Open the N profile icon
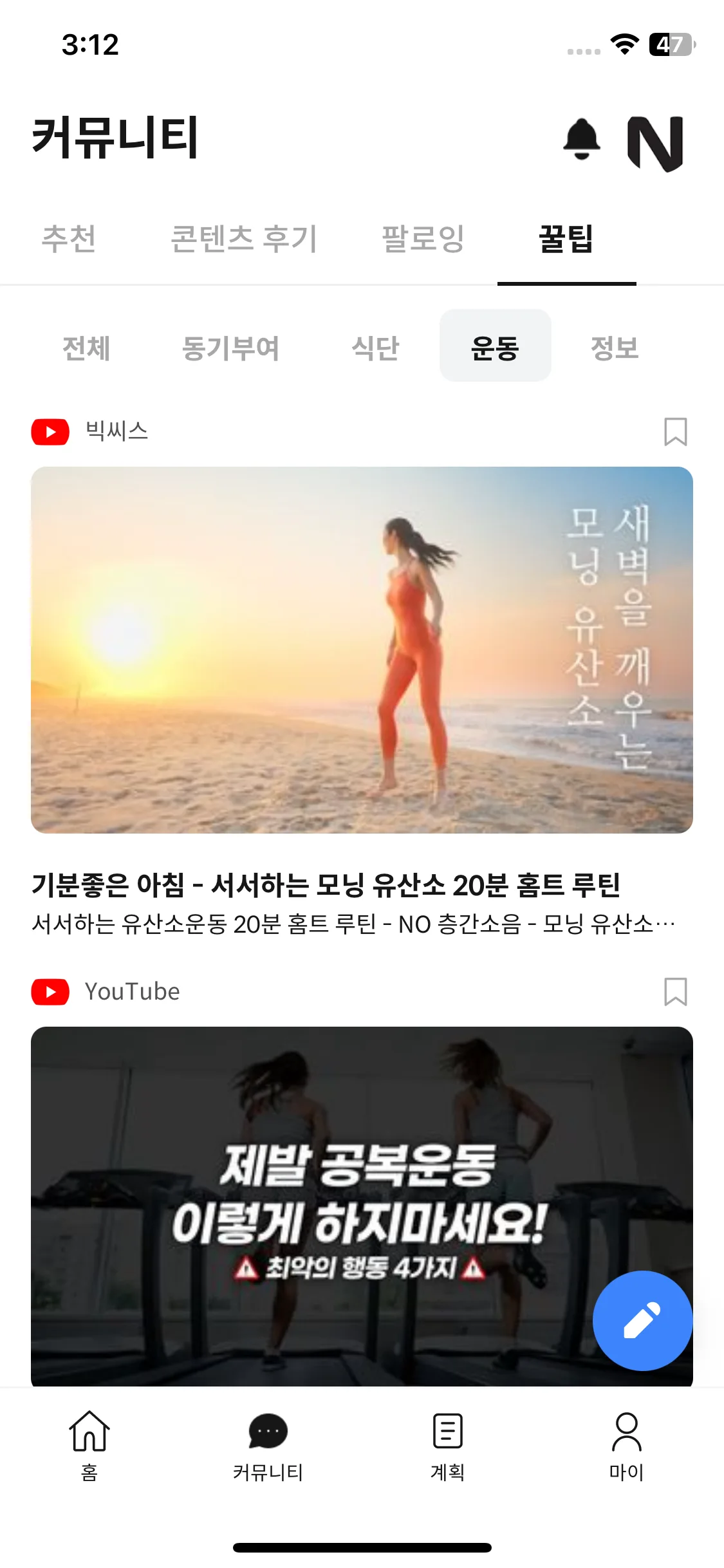The height and width of the screenshot is (1568, 724). (x=655, y=143)
